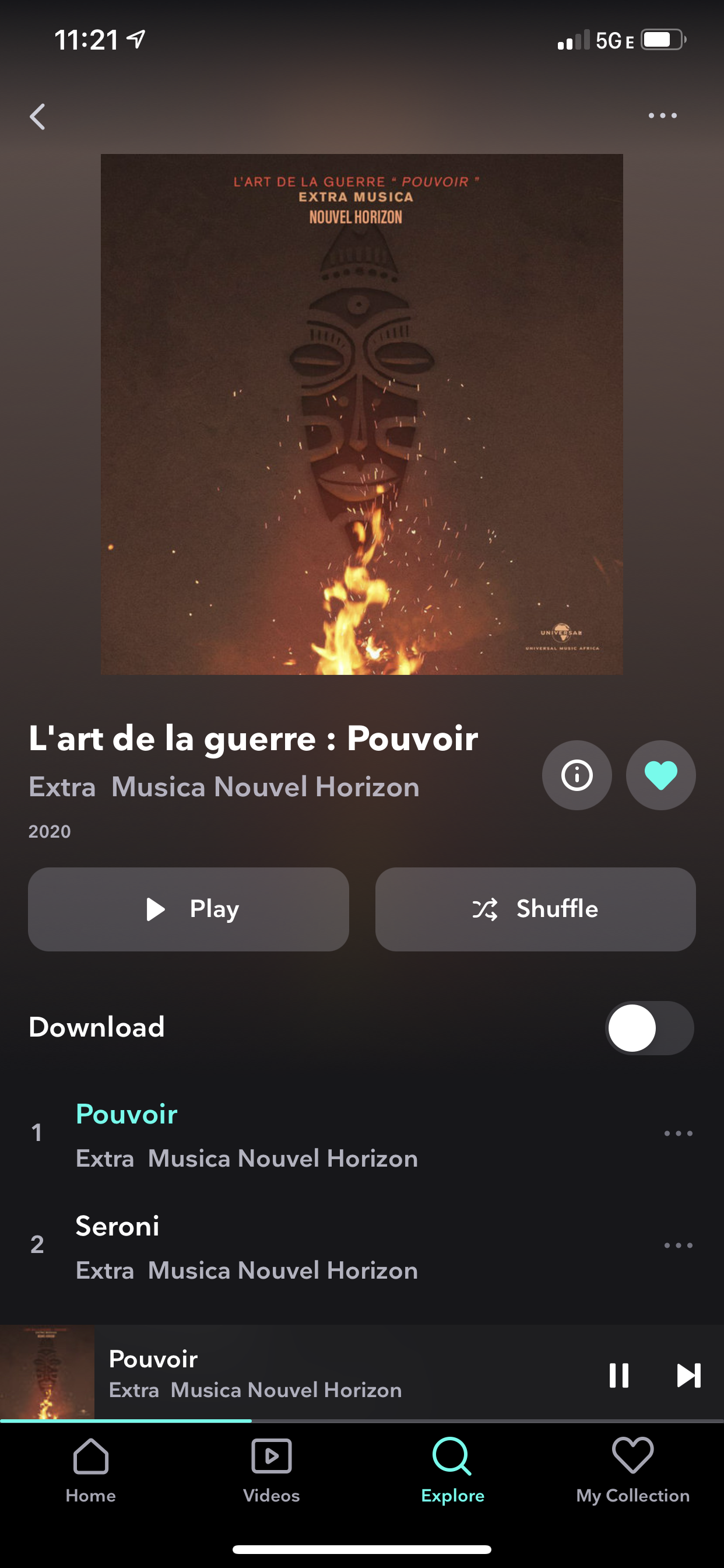
Task: Go back to the previous screen
Action: pos(38,116)
